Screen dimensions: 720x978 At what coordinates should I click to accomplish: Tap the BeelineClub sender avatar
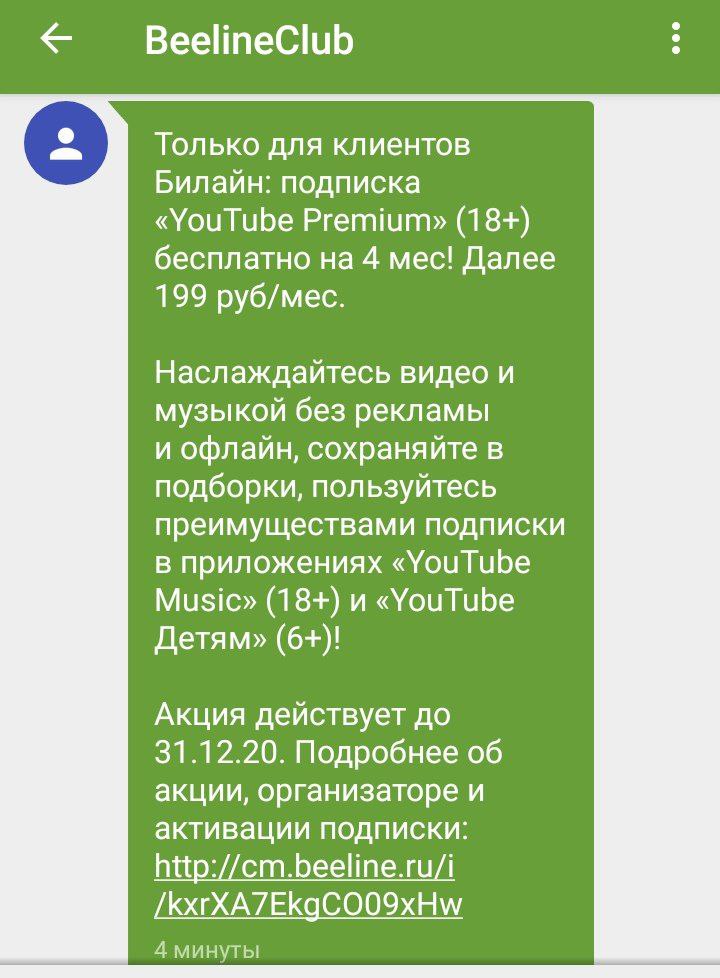tap(66, 143)
